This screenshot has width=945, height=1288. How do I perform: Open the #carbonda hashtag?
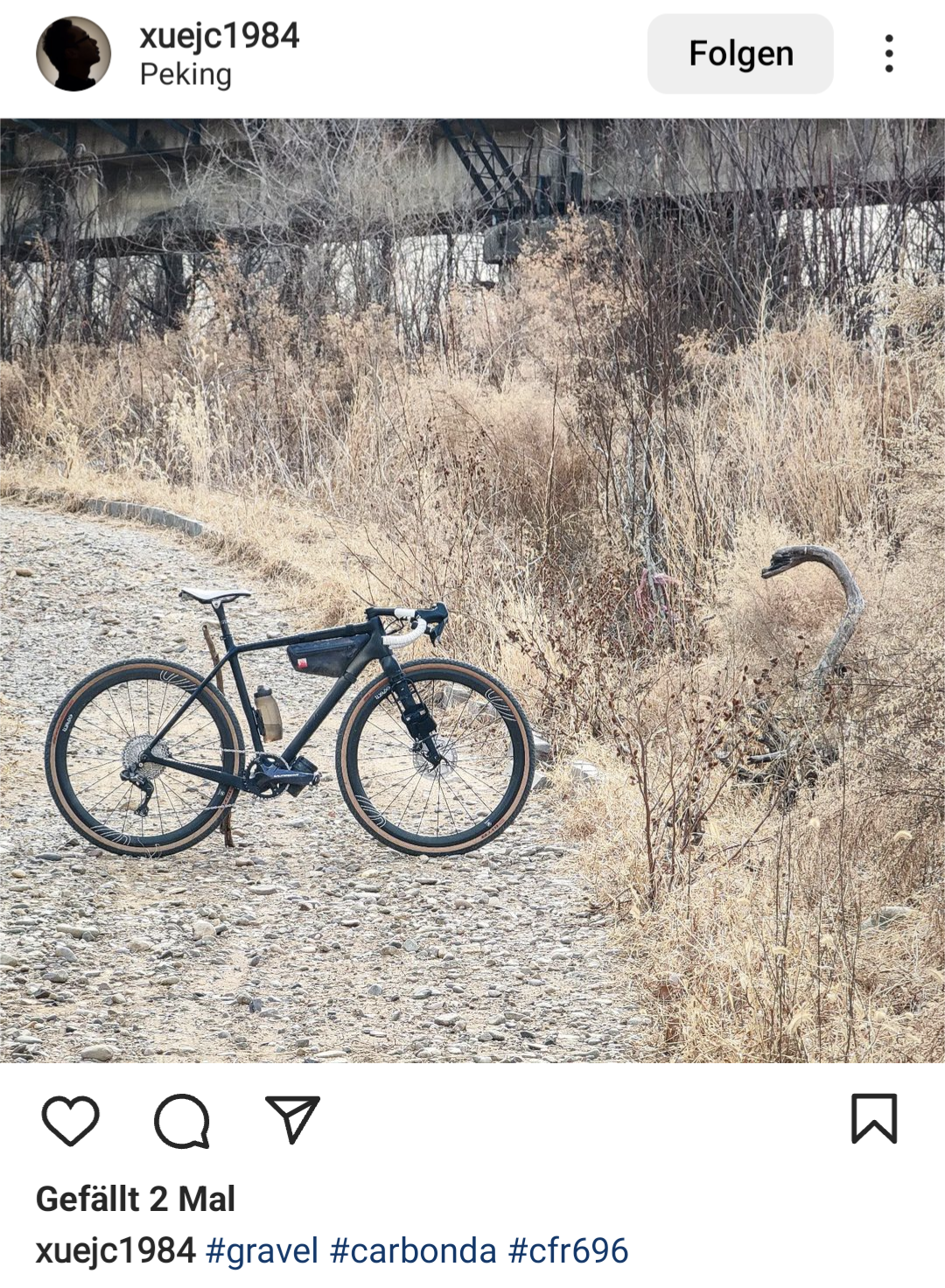413,1251
